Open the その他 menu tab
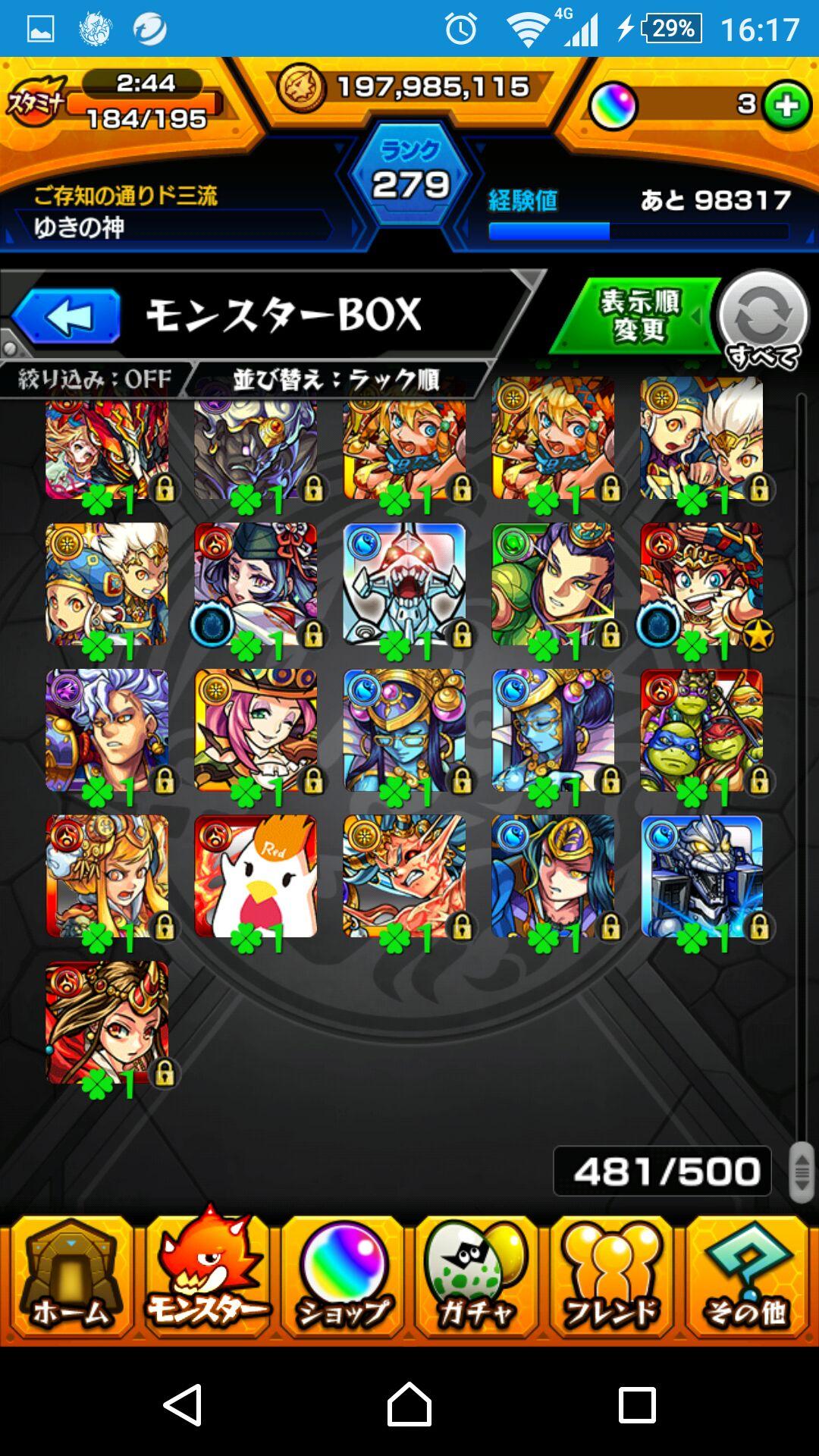Image resolution: width=819 pixels, height=1456 pixels. pyautogui.click(x=746, y=1279)
